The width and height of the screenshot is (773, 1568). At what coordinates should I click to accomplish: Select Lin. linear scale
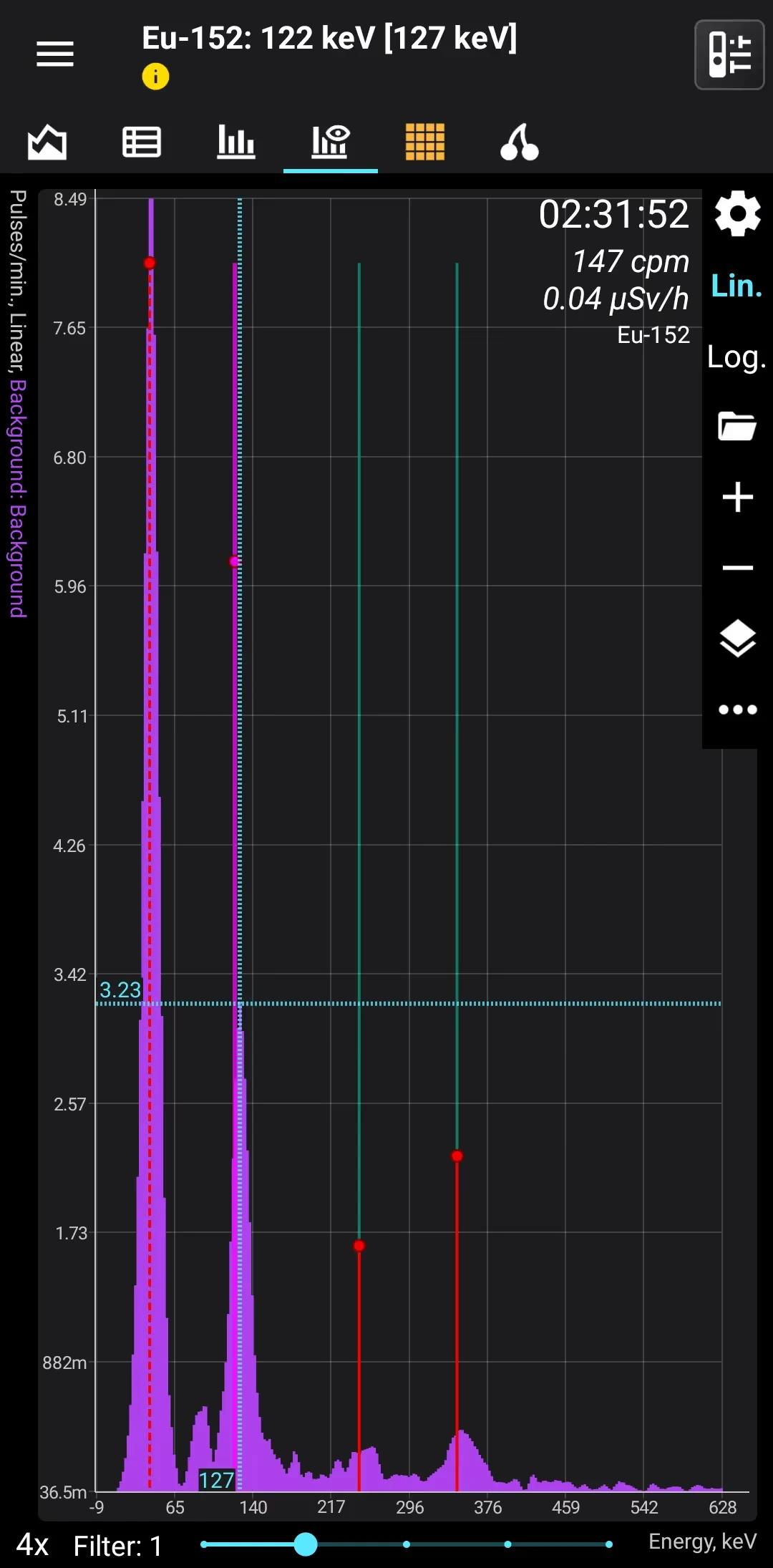click(x=736, y=286)
